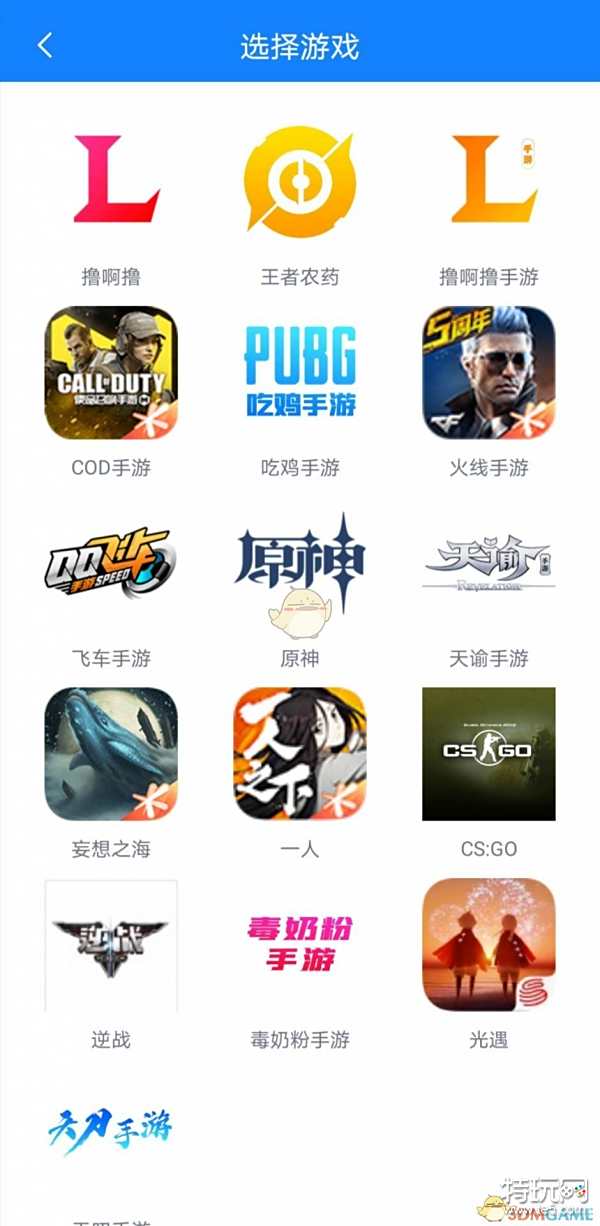Choose 吃鸡手游 (PUBG)
600x1226 pixels.
point(300,373)
